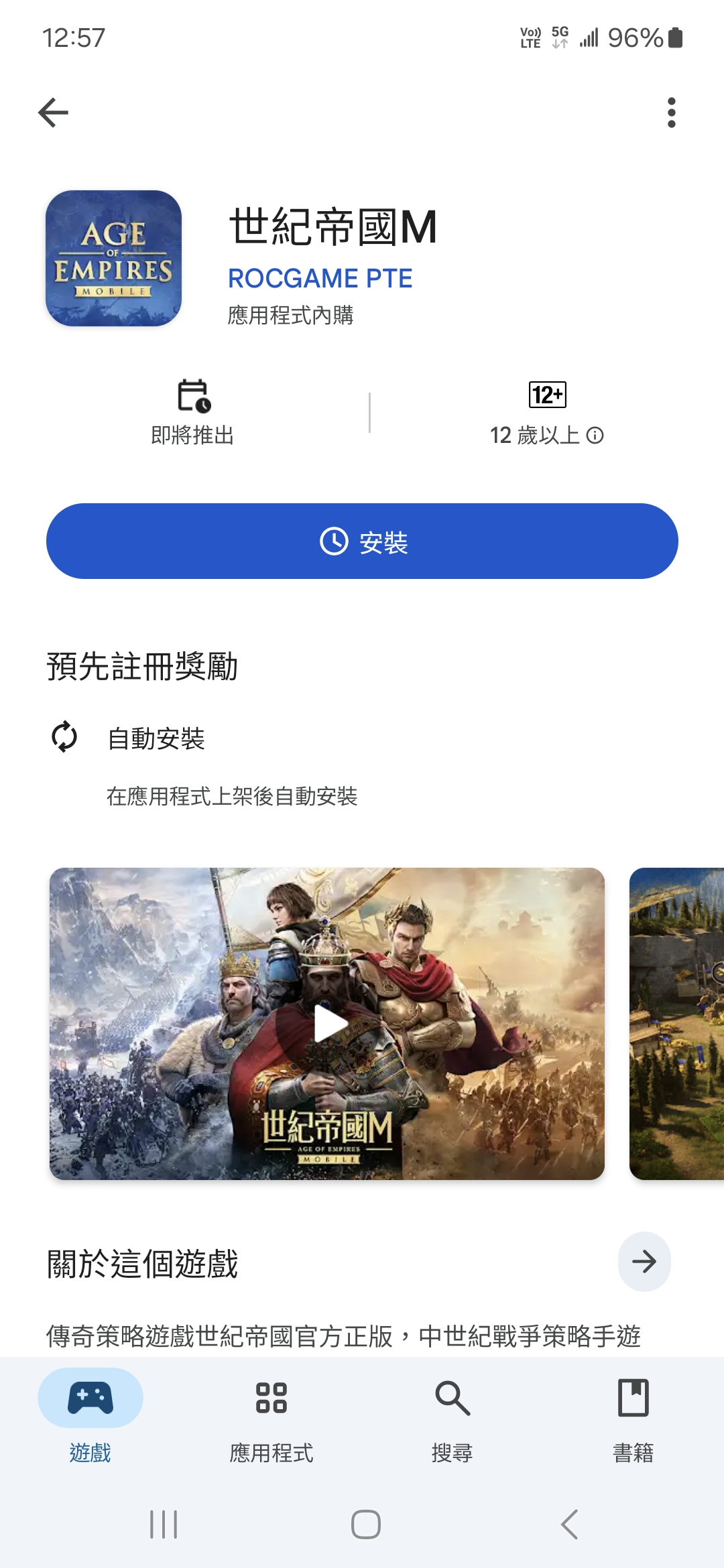Open the three-dot overflow menu

pos(671,113)
